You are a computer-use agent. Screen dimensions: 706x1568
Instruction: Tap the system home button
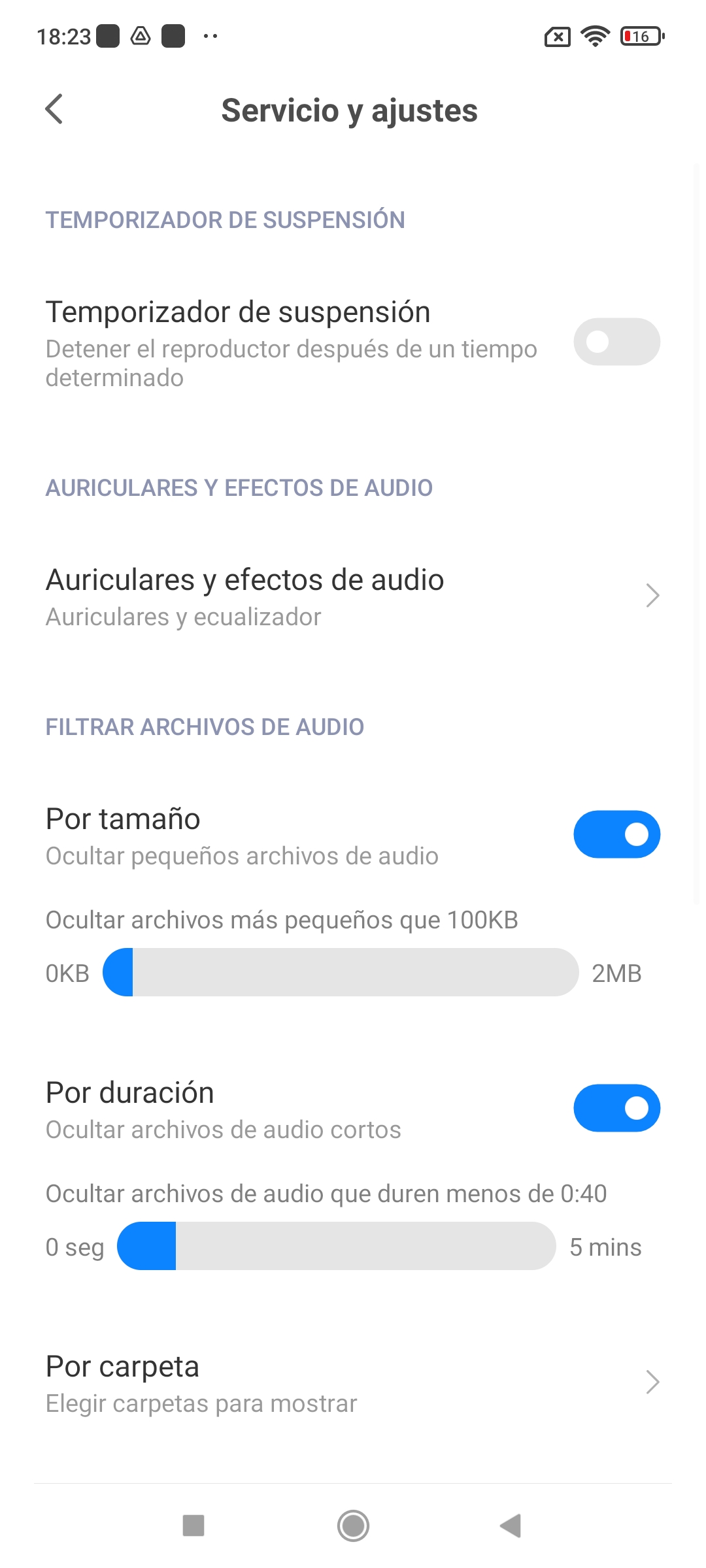(x=353, y=1526)
